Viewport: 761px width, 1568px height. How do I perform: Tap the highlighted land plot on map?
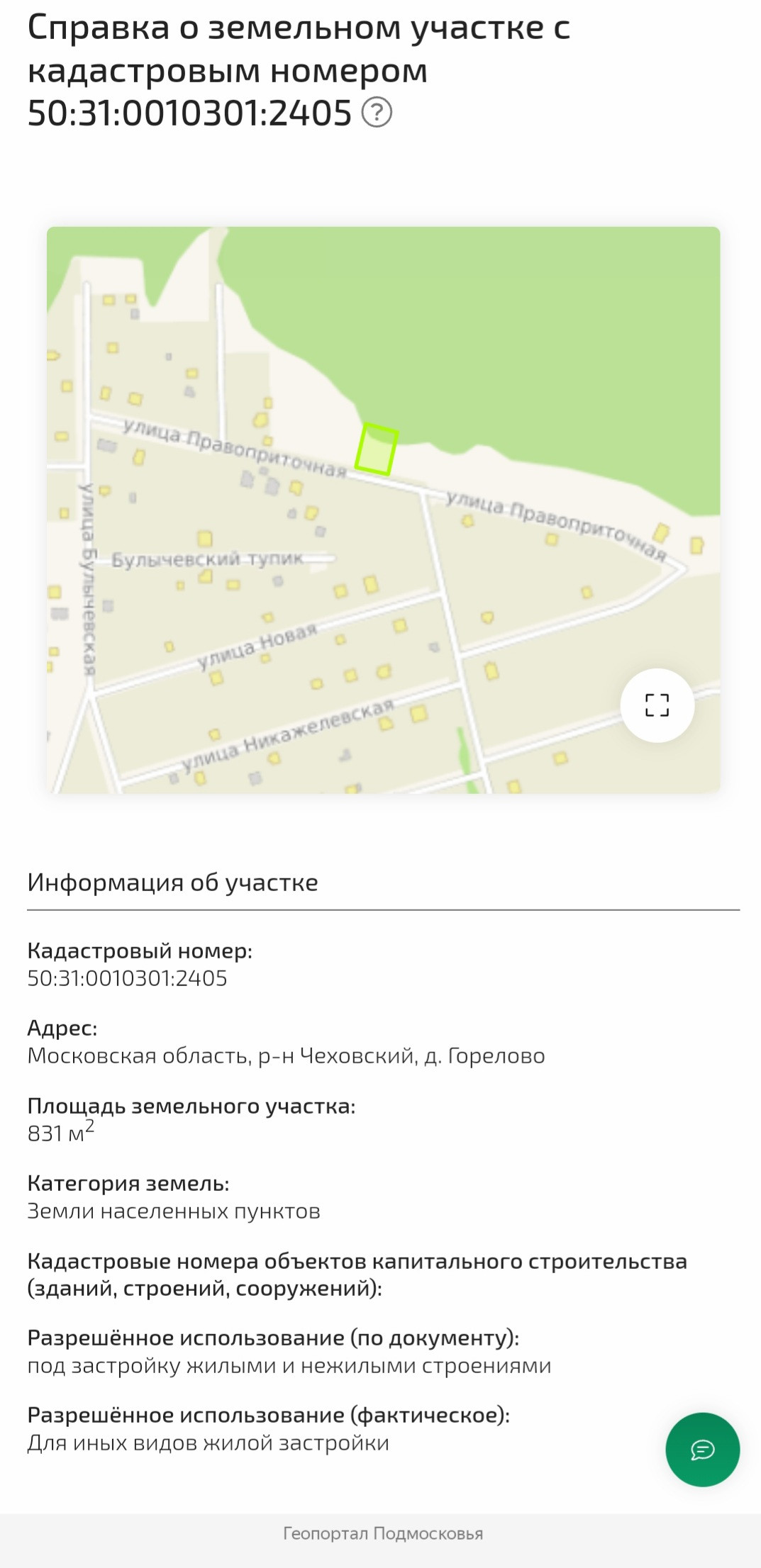click(x=376, y=449)
